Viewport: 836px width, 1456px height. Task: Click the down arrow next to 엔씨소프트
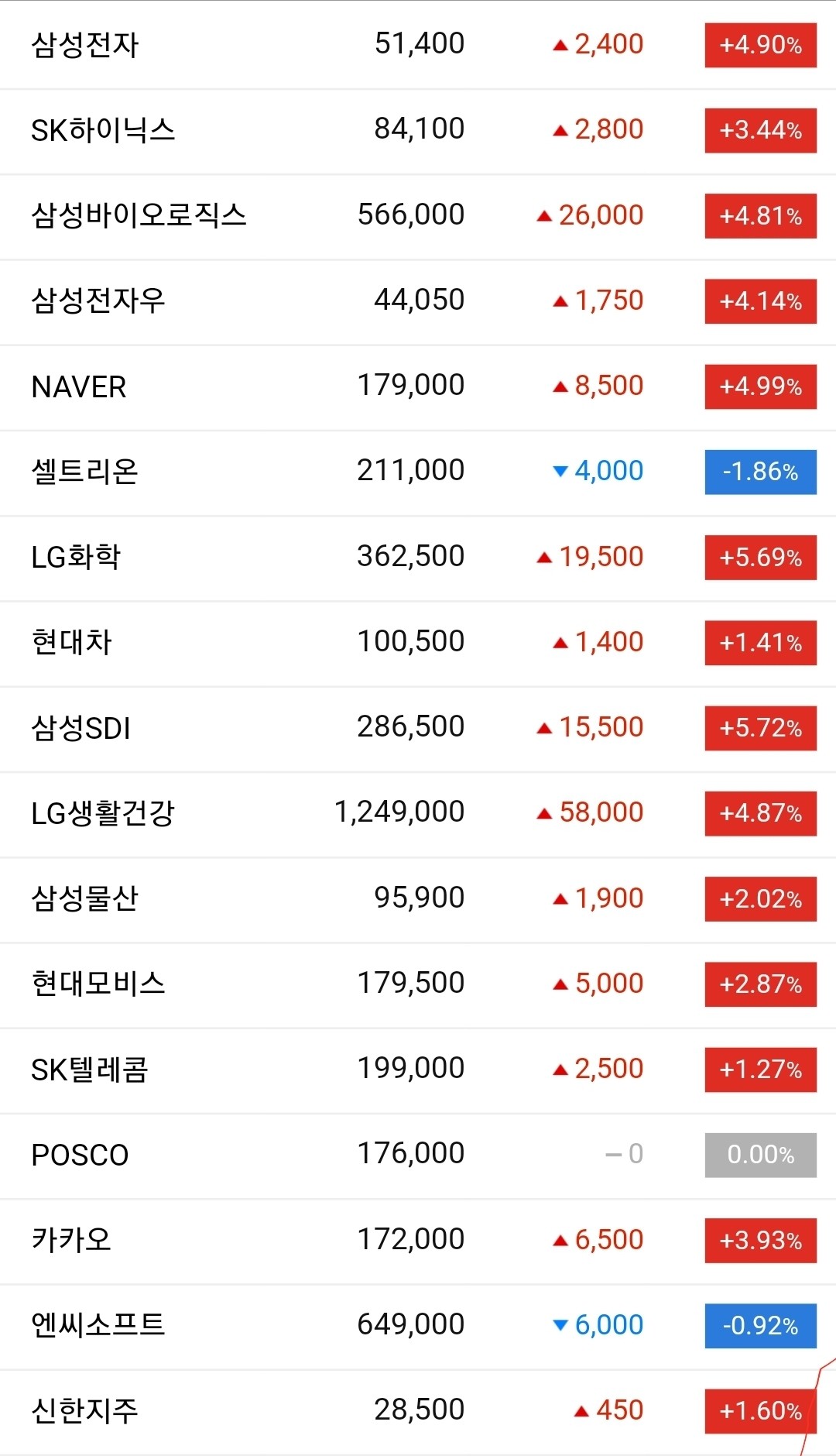559,1324
